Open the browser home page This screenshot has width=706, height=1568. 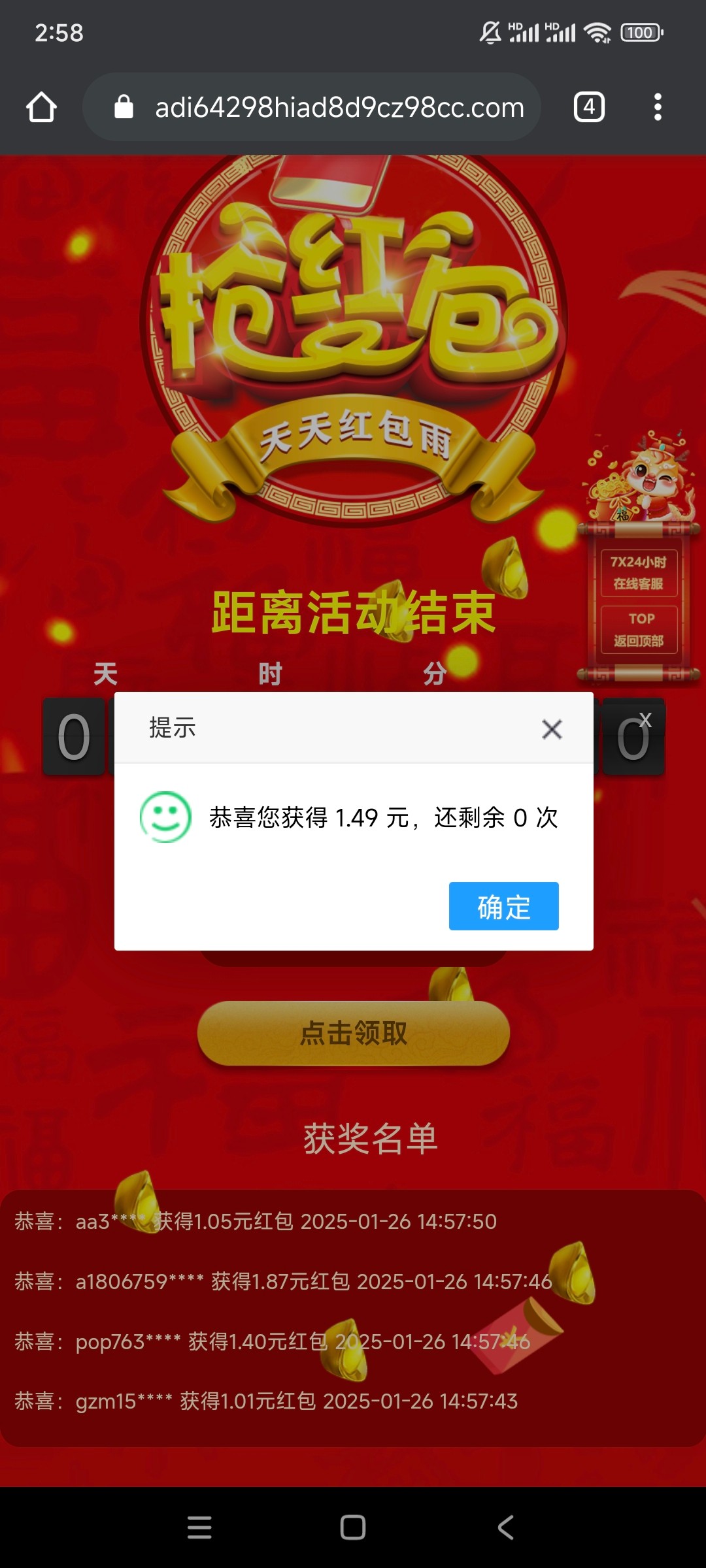pyautogui.click(x=41, y=107)
